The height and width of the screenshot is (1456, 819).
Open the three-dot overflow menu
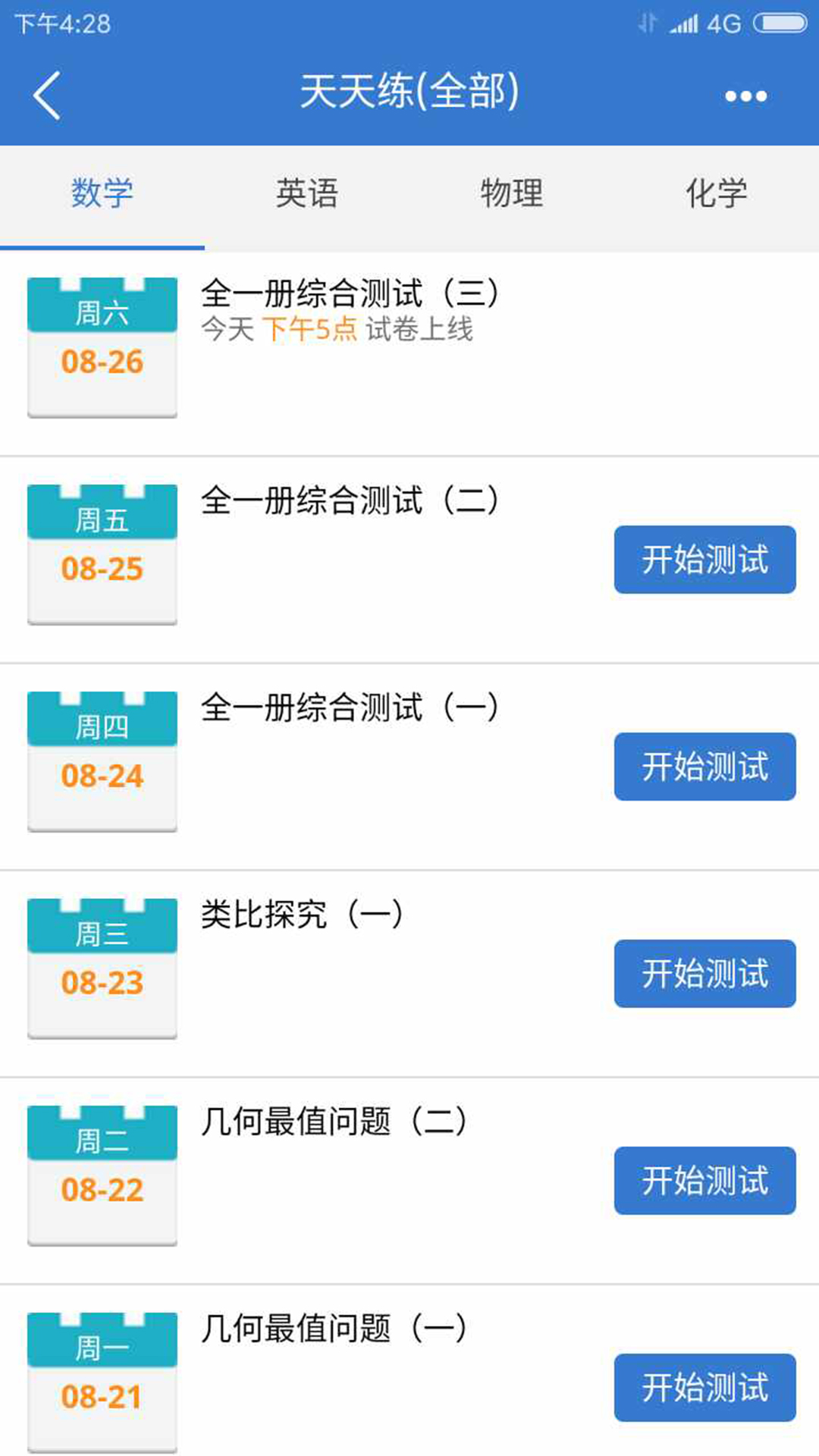(745, 96)
